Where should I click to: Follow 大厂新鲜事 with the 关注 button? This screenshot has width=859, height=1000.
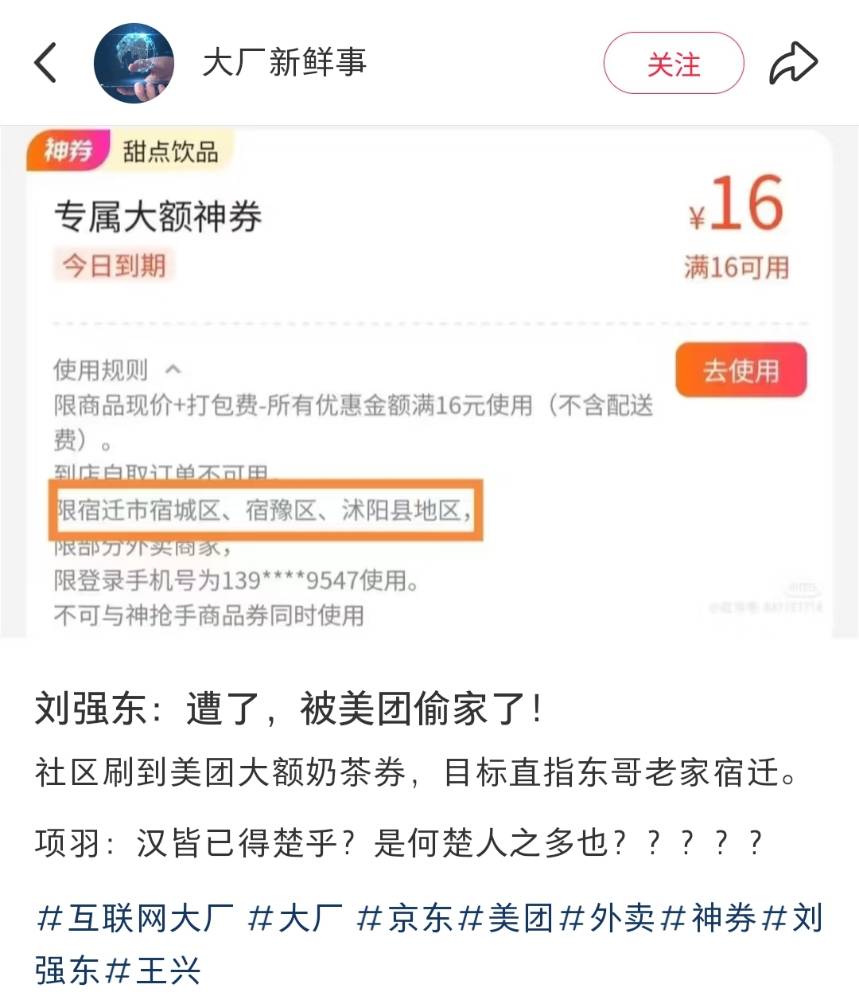(673, 64)
